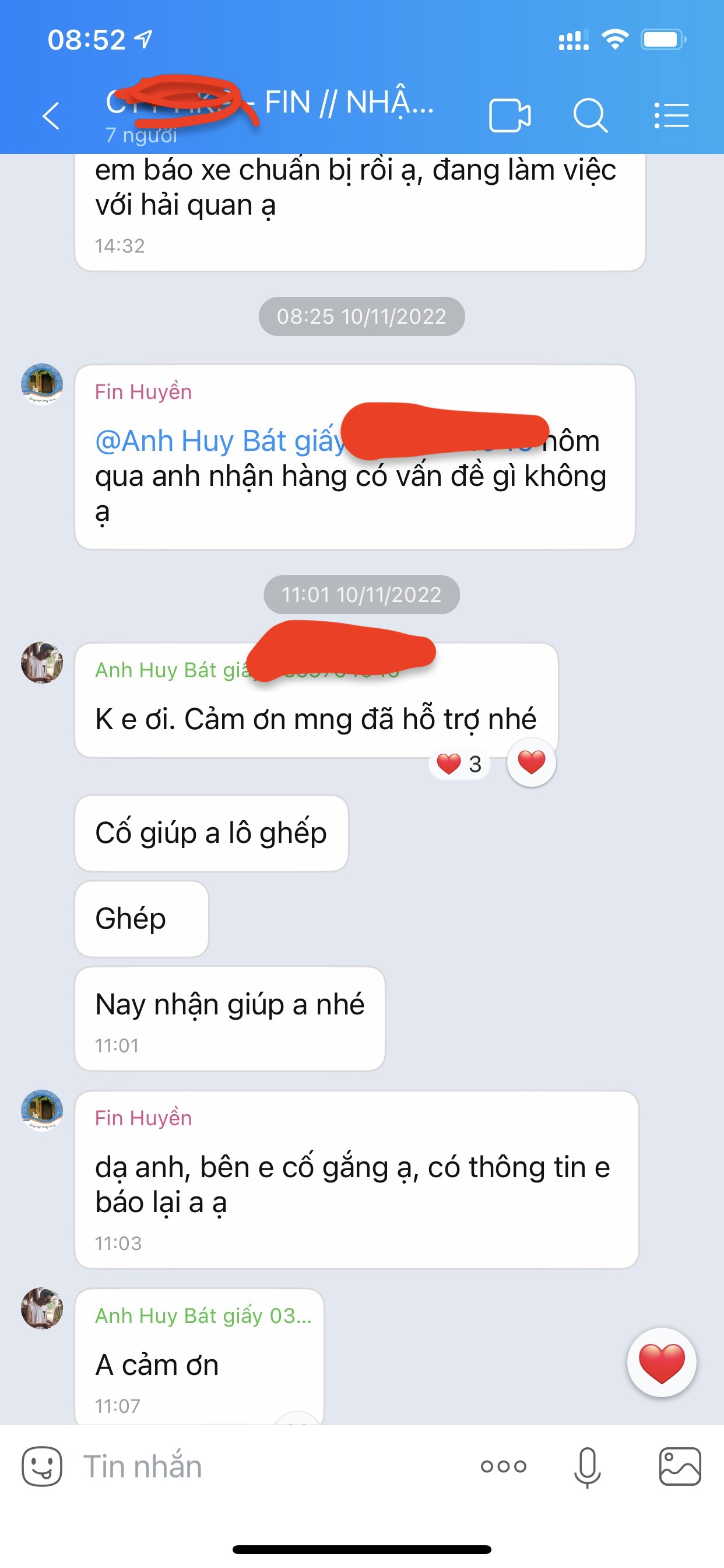Open the sticker and emoji picker
This screenshot has width=724, height=1568.
pos(42,1467)
